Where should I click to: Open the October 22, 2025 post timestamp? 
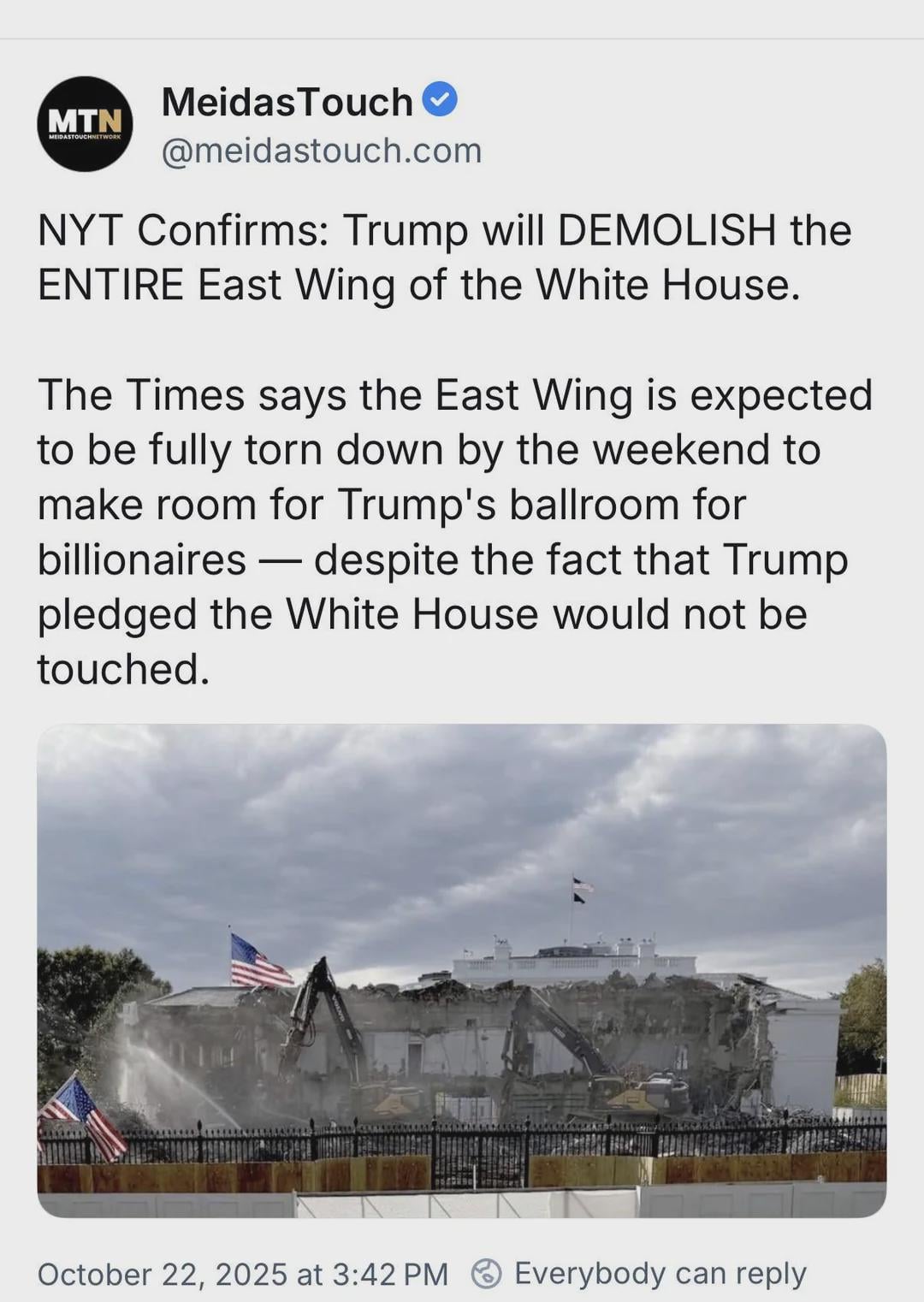tap(242, 1275)
